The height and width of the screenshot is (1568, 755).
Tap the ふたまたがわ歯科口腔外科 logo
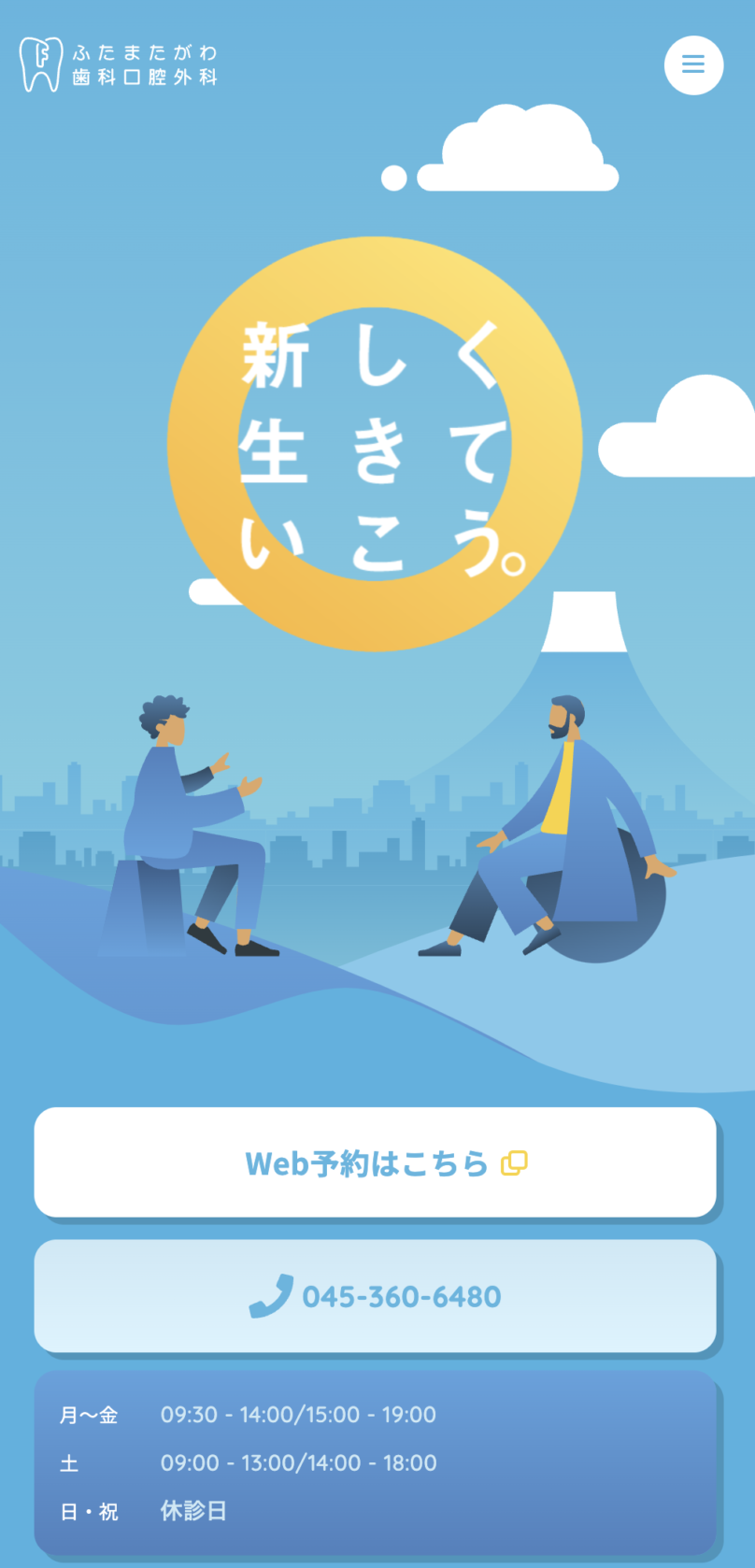[119, 64]
